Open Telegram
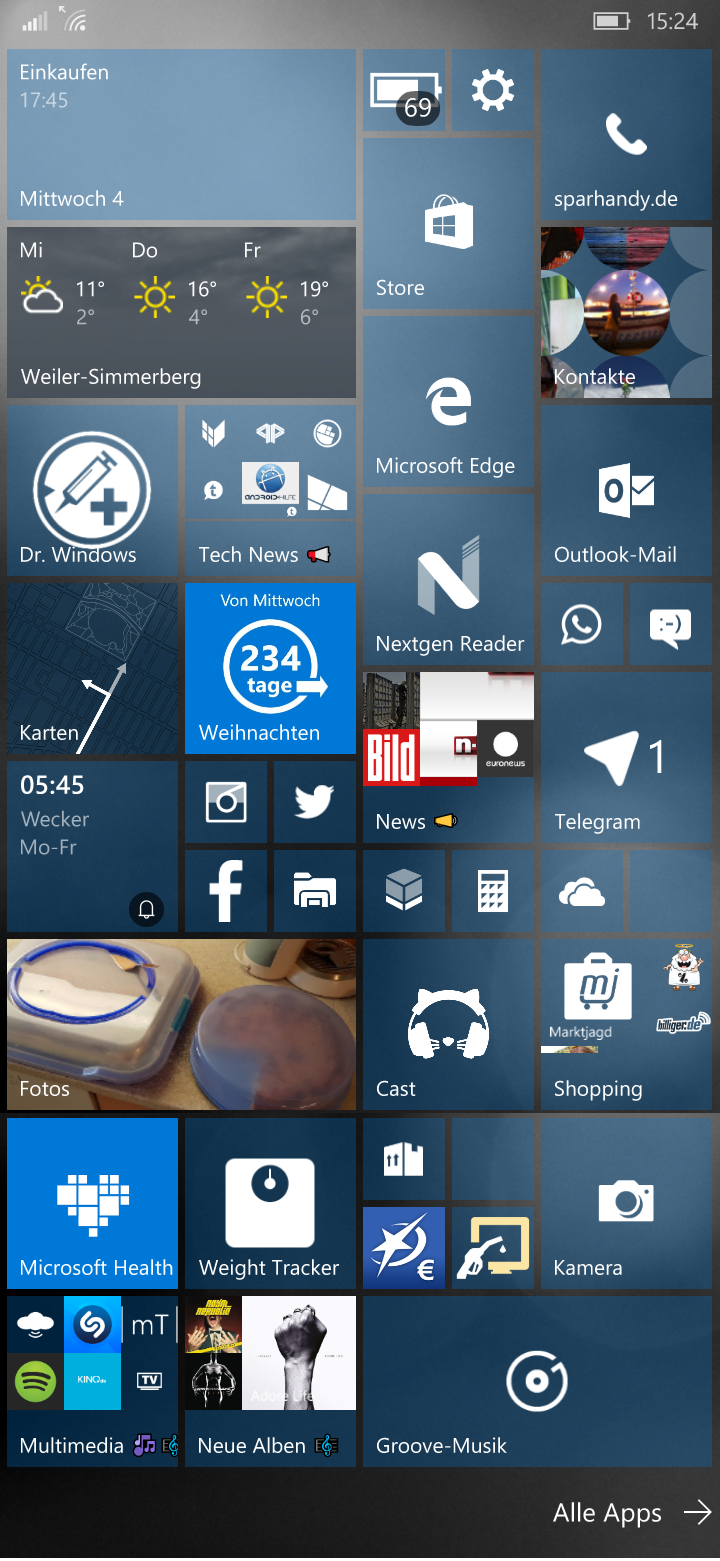The height and width of the screenshot is (1561, 720). pos(626,758)
